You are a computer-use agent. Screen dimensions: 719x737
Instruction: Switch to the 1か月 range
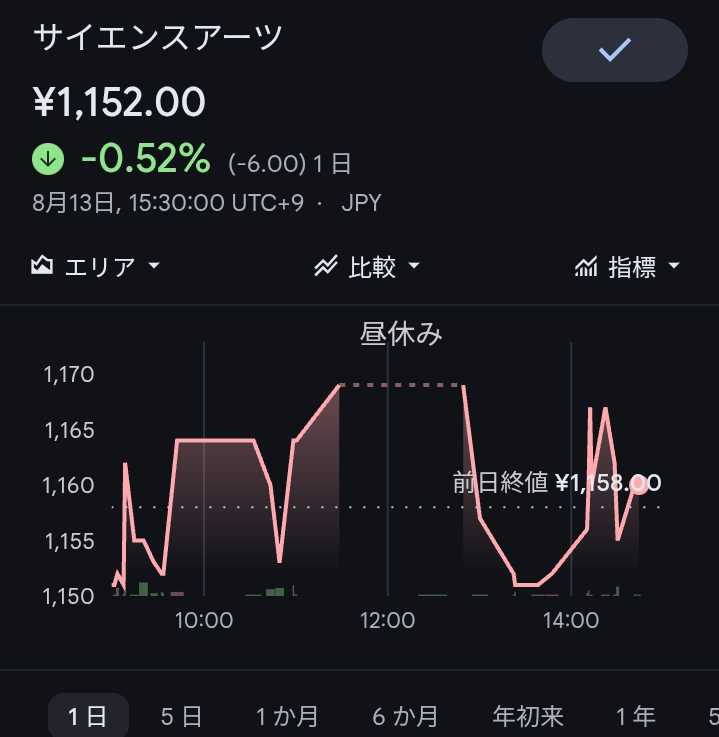[287, 716]
